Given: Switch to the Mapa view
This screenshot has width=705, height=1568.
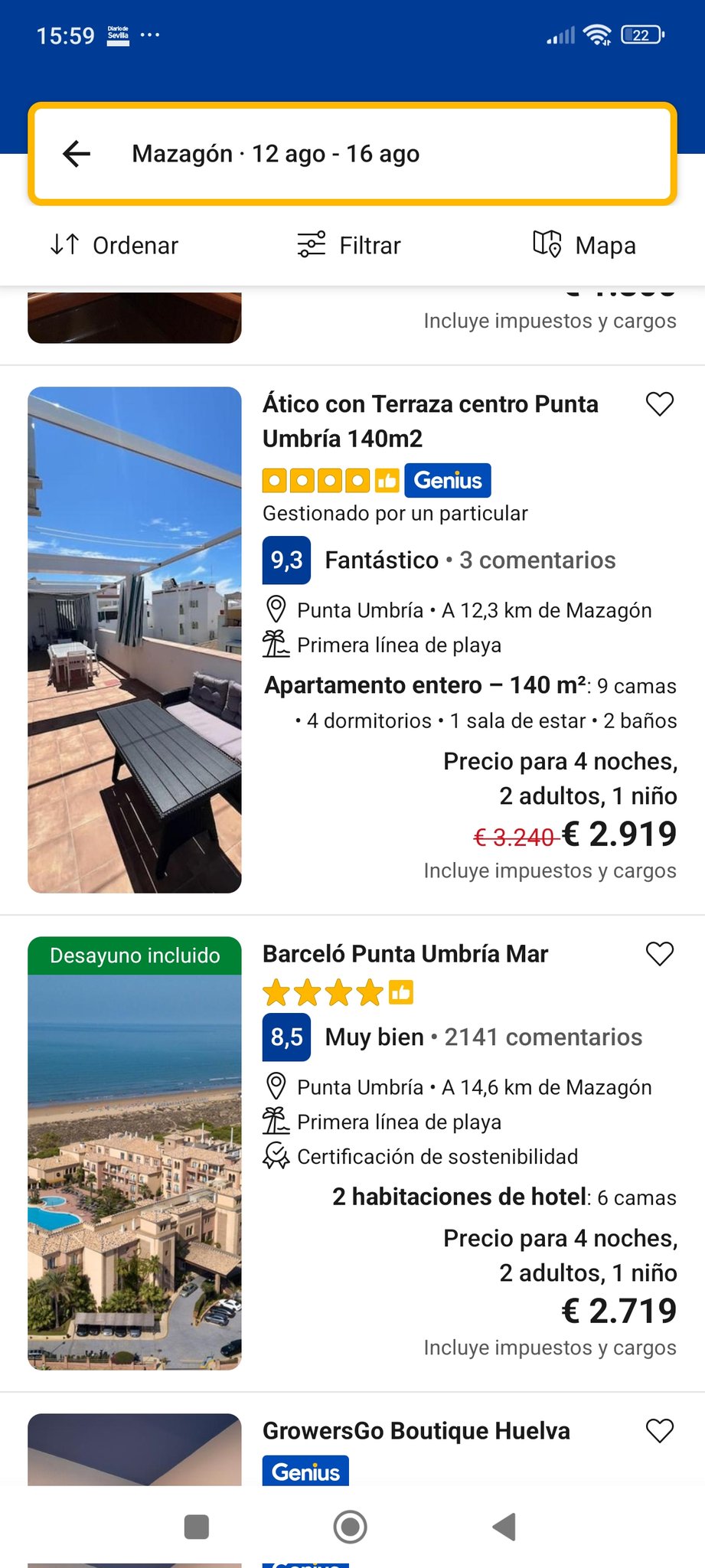Looking at the screenshot, I should point(584,245).
